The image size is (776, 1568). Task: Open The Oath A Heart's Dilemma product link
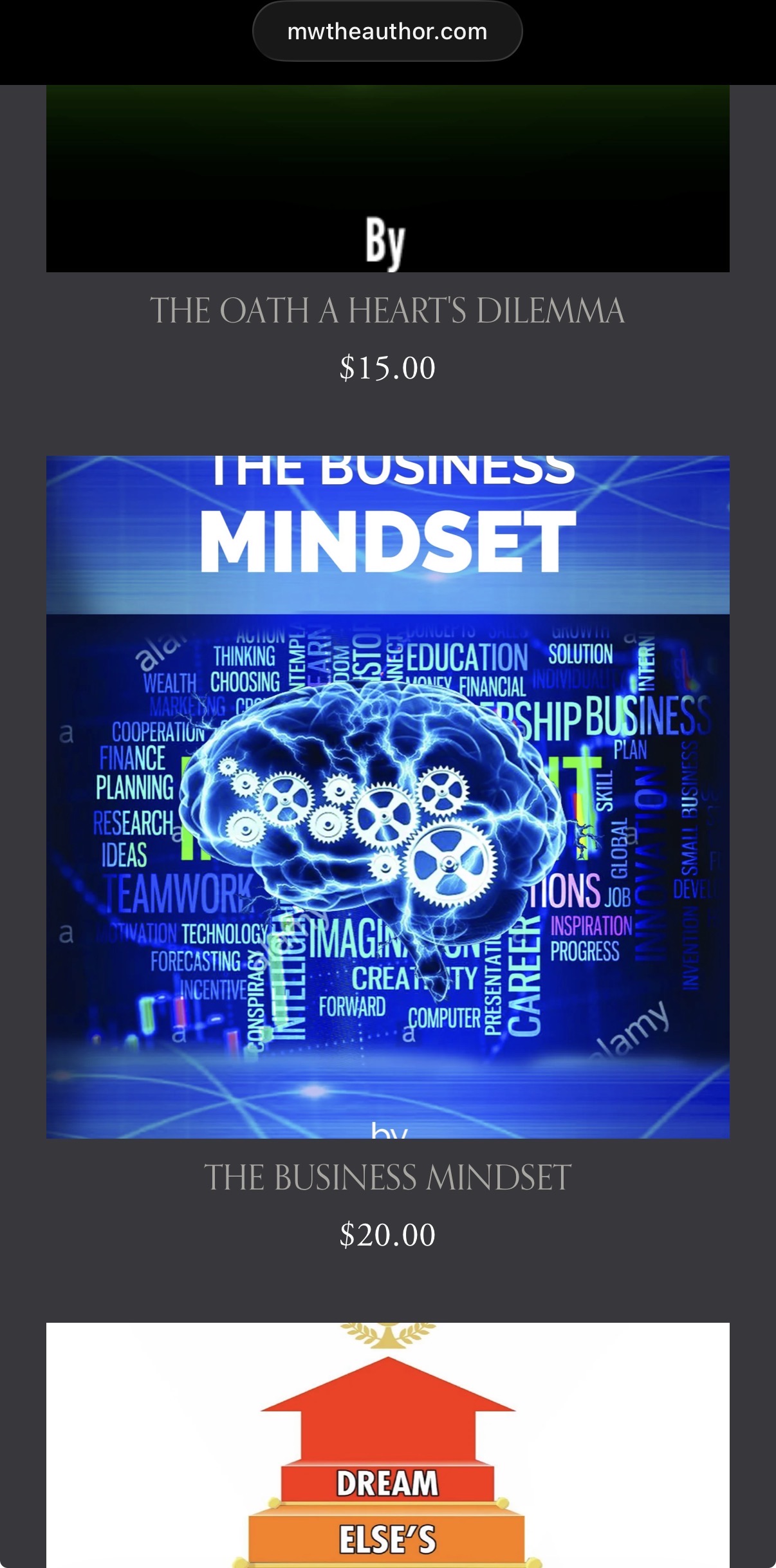click(x=387, y=310)
